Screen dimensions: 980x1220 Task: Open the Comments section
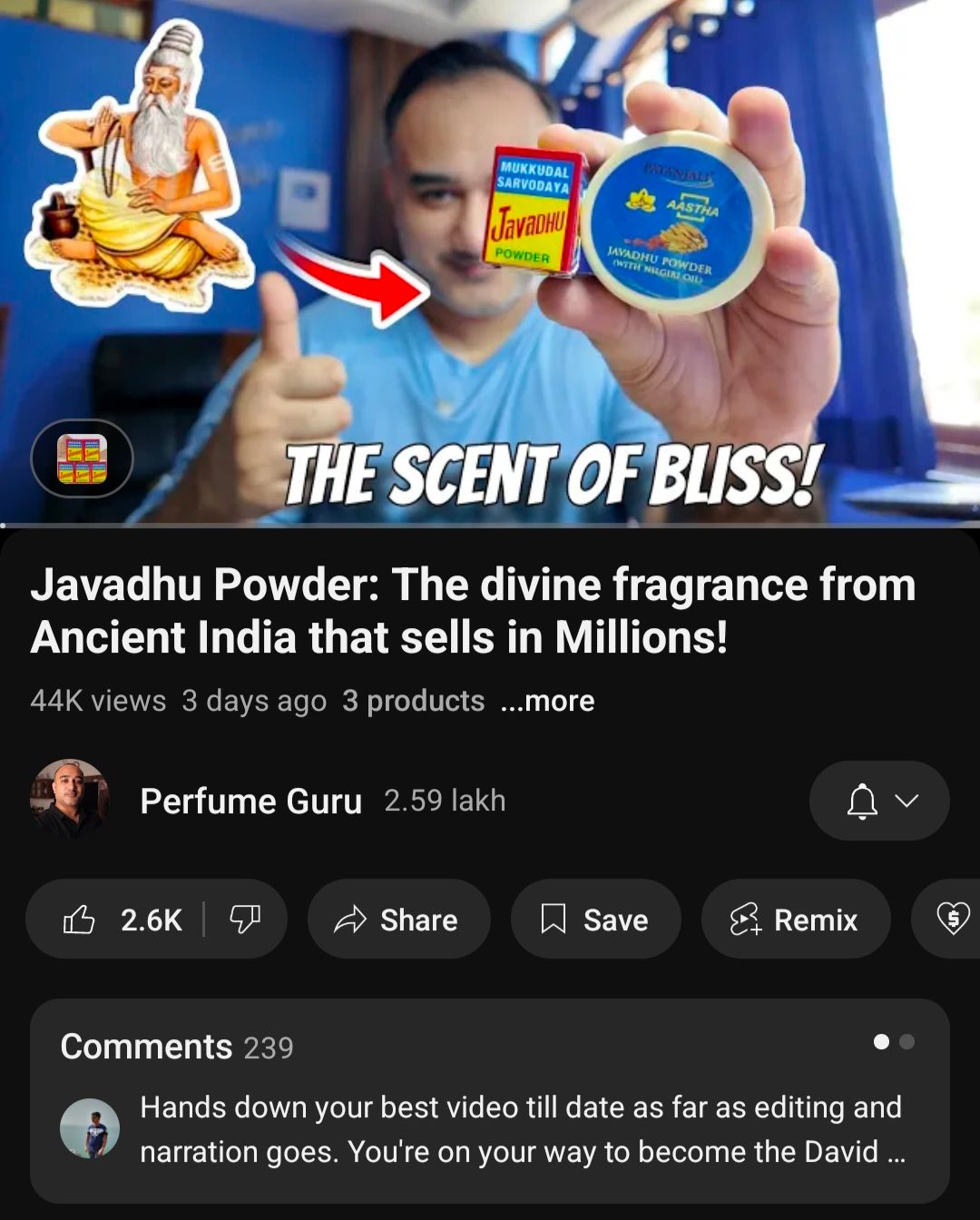click(x=489, y=1100)
